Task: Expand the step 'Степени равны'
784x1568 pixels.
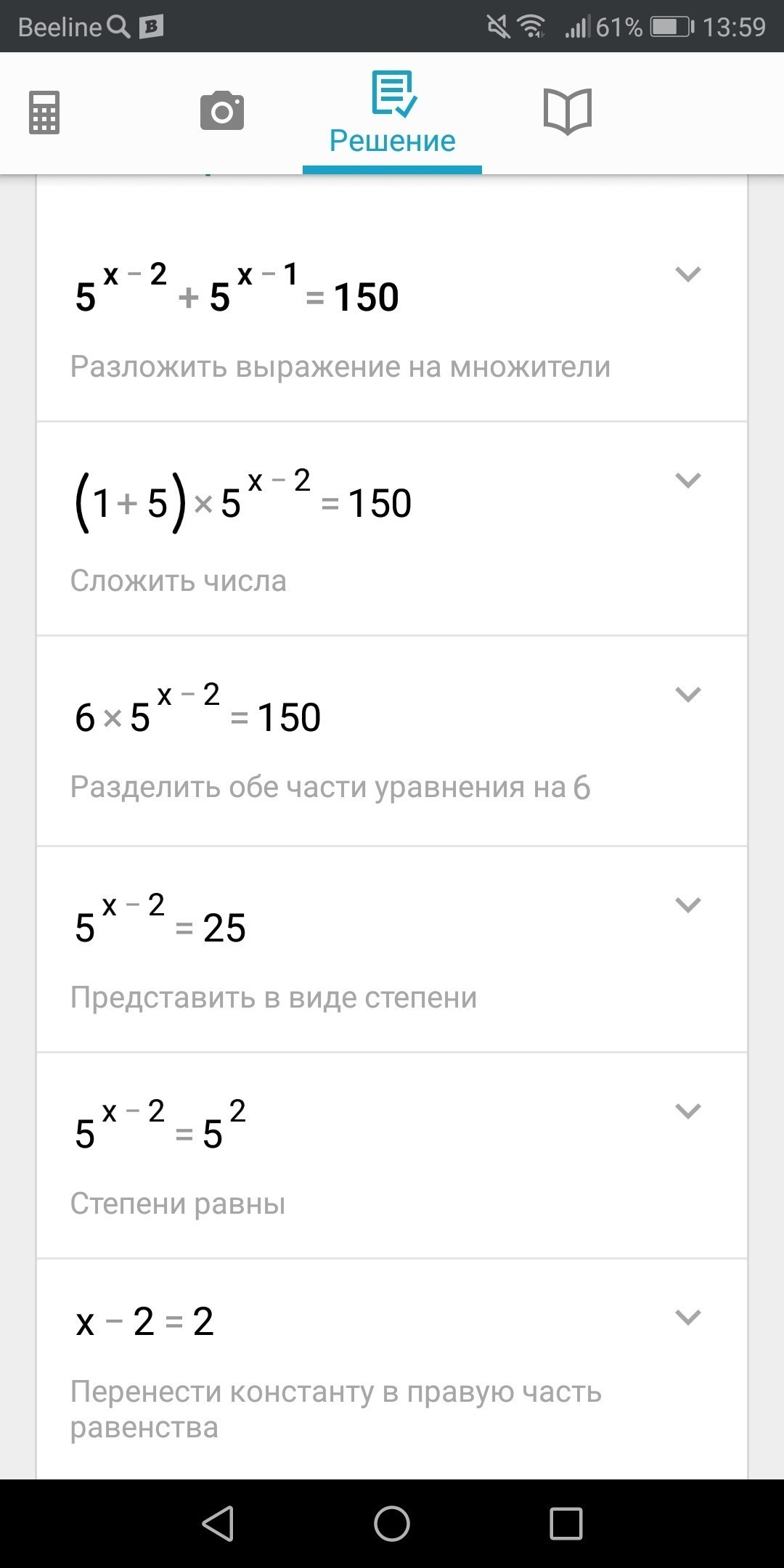Action: [x=687, y=1111]
